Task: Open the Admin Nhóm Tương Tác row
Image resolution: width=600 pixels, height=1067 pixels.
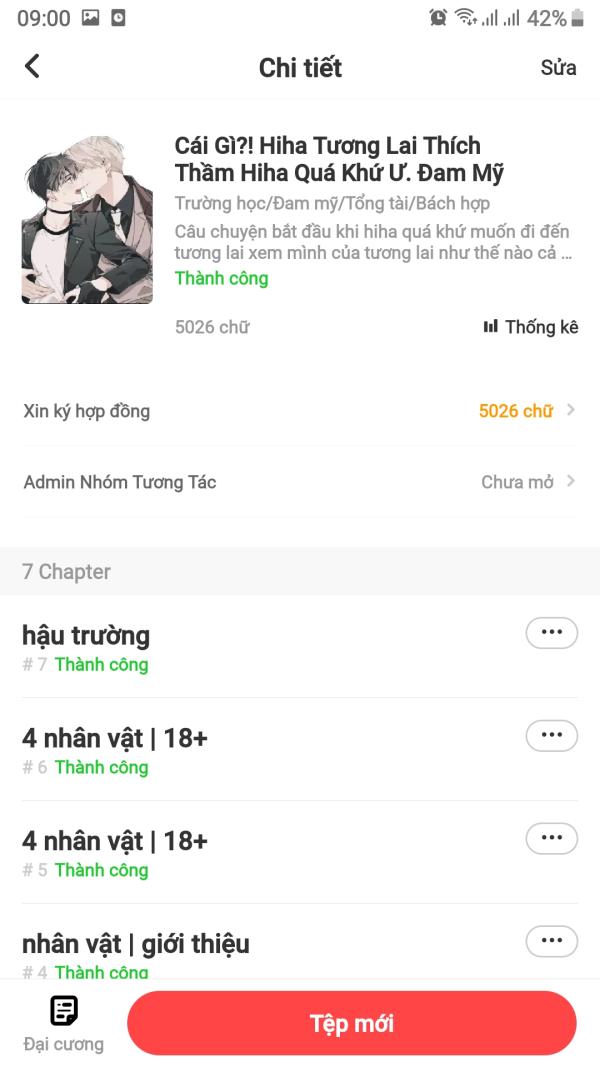Action: [300, 482]
